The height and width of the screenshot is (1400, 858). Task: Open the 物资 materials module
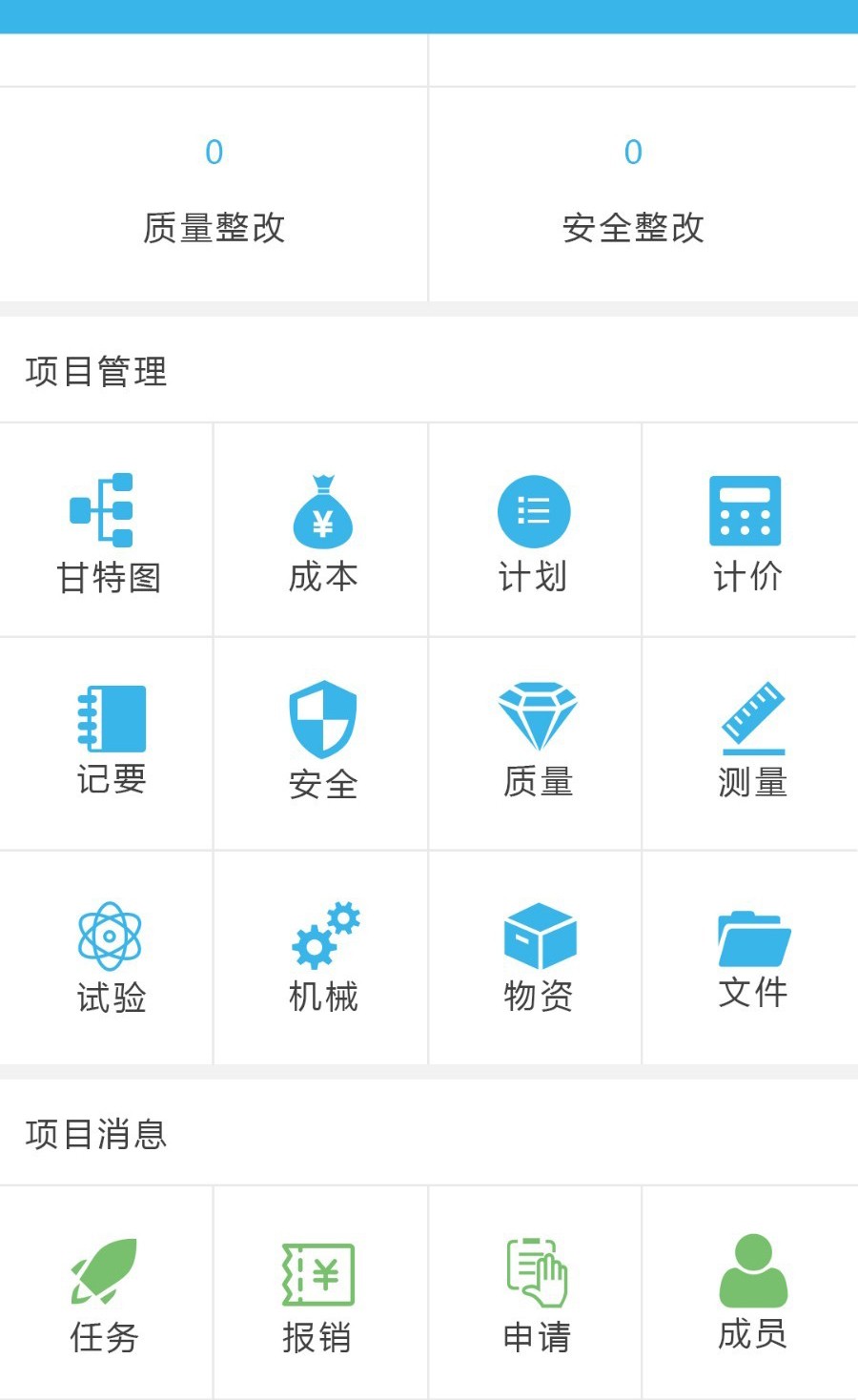539,957
